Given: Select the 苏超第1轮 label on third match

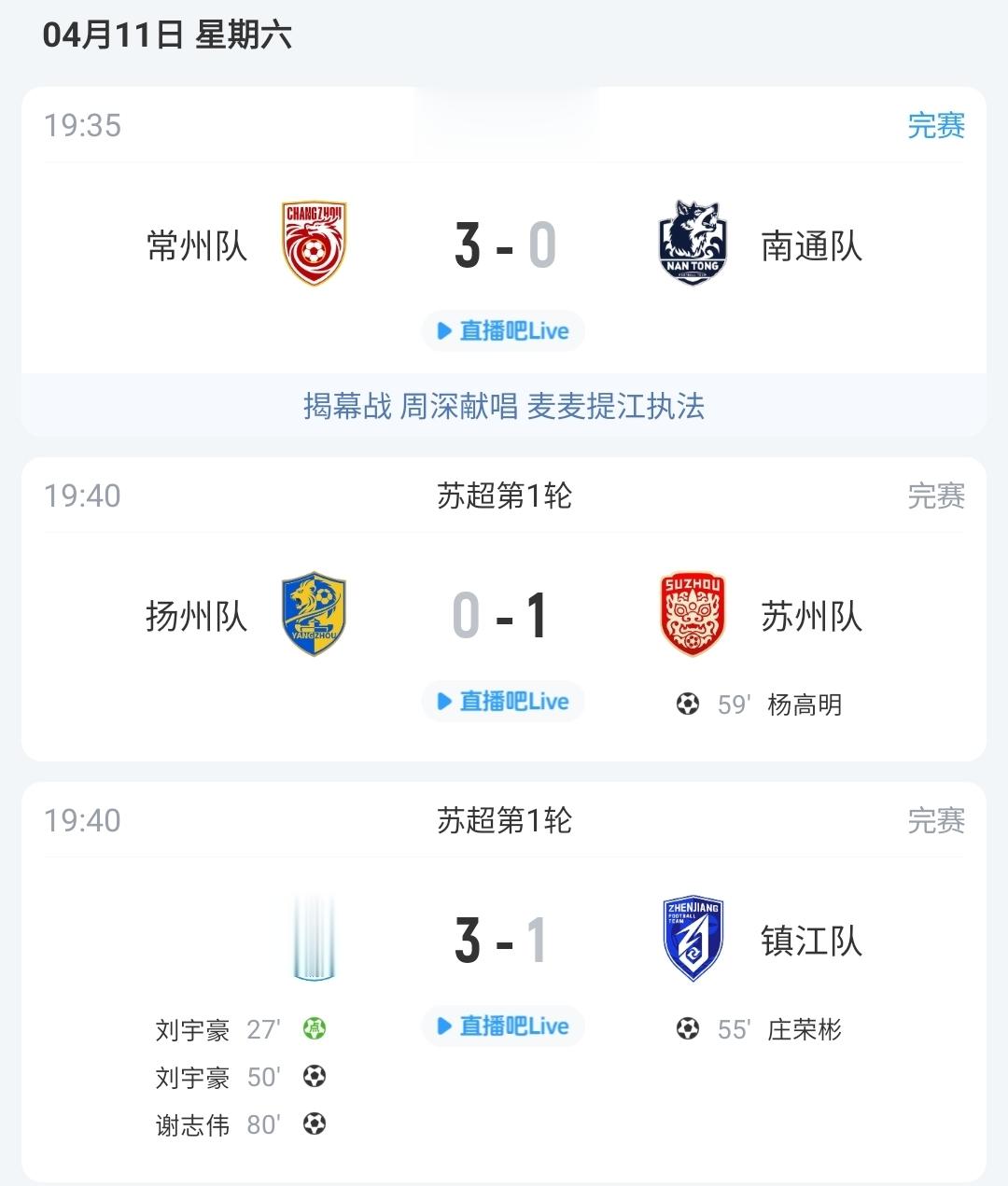Looking at the screenshot, I should coord(504,820).
